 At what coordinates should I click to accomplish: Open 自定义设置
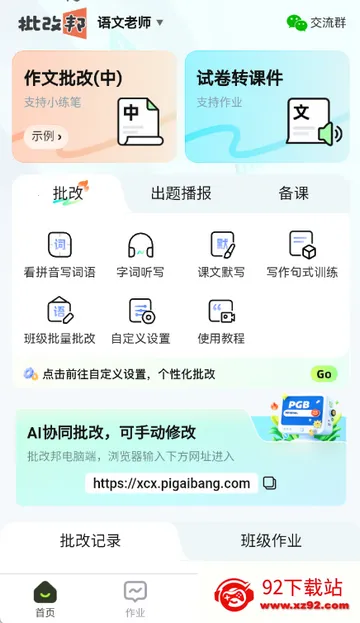click(x=140, y=321)
